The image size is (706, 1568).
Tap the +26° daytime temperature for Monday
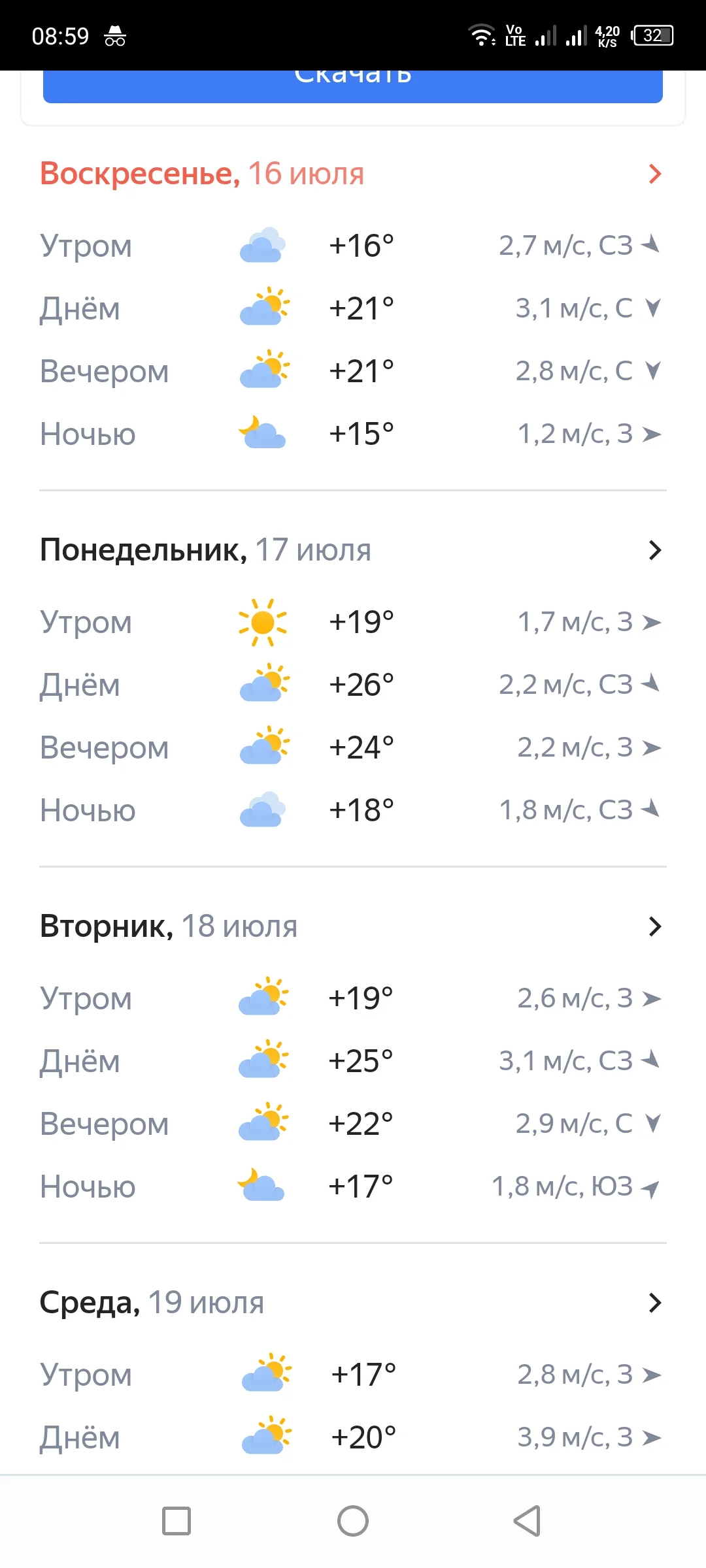point(361,684)
